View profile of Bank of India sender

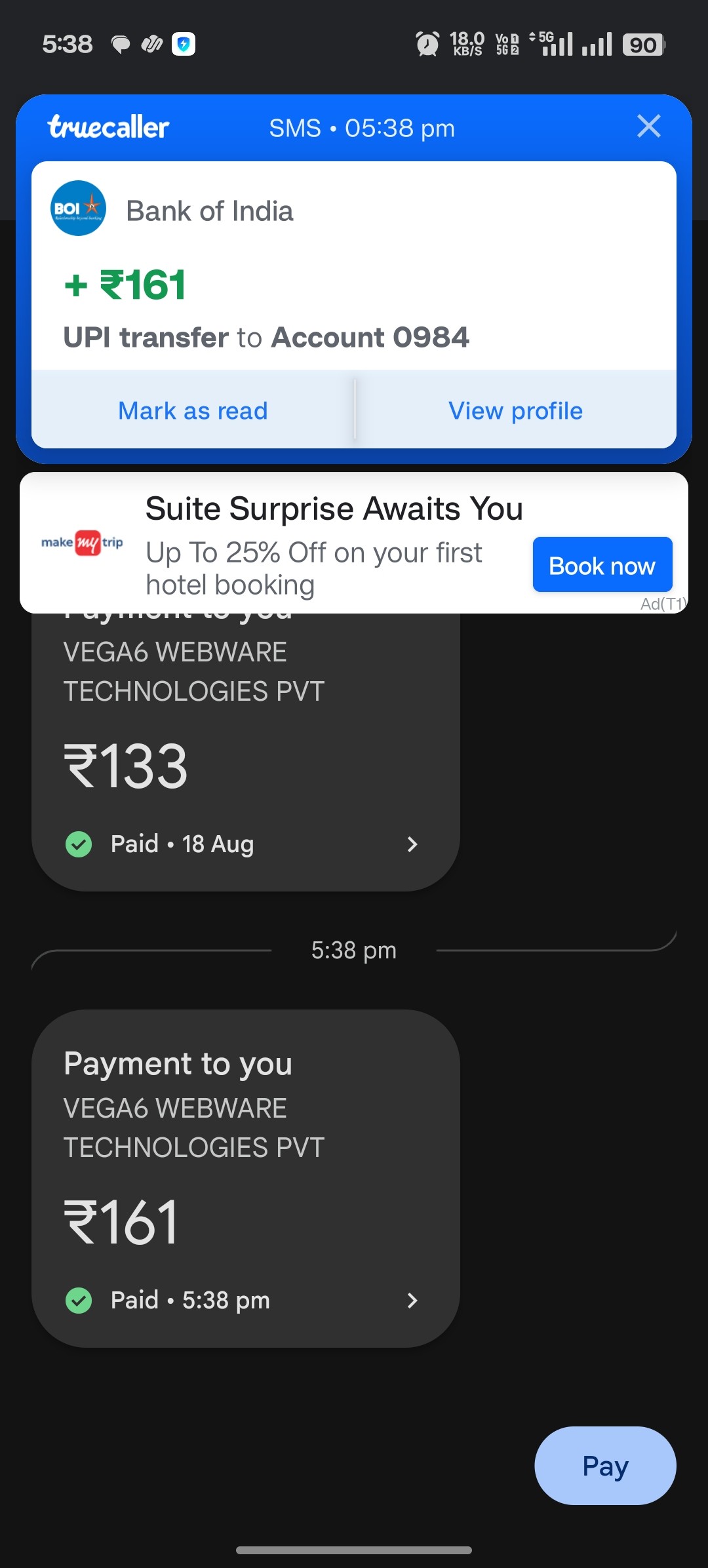tap(515, 411)
